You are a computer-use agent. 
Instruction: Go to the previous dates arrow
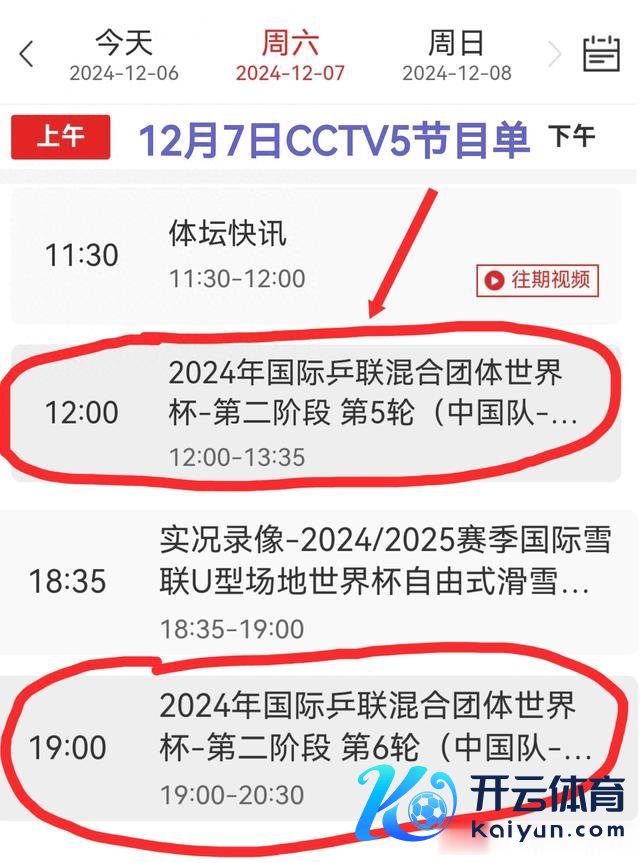tap(26, 54)
